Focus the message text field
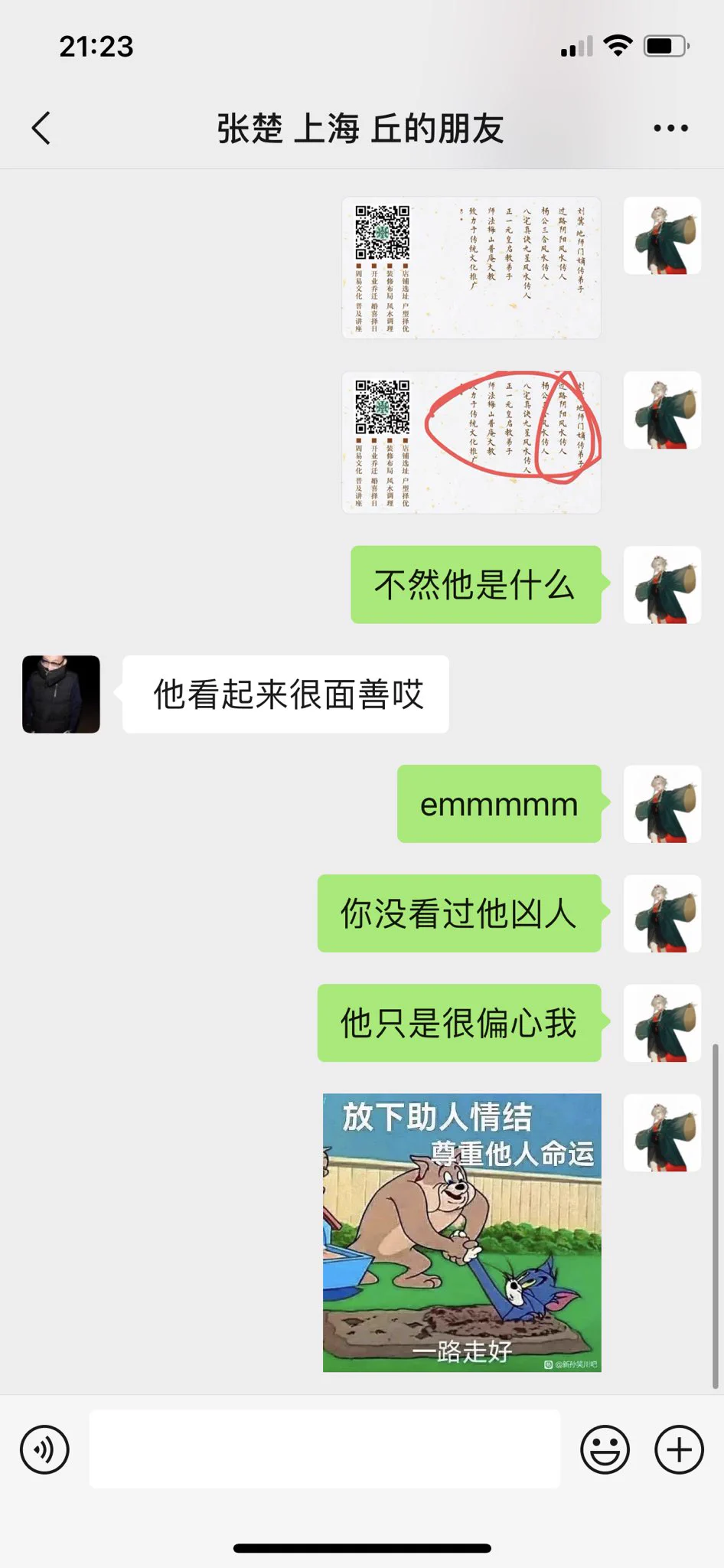724x1568 pixels. (324, 1449)
